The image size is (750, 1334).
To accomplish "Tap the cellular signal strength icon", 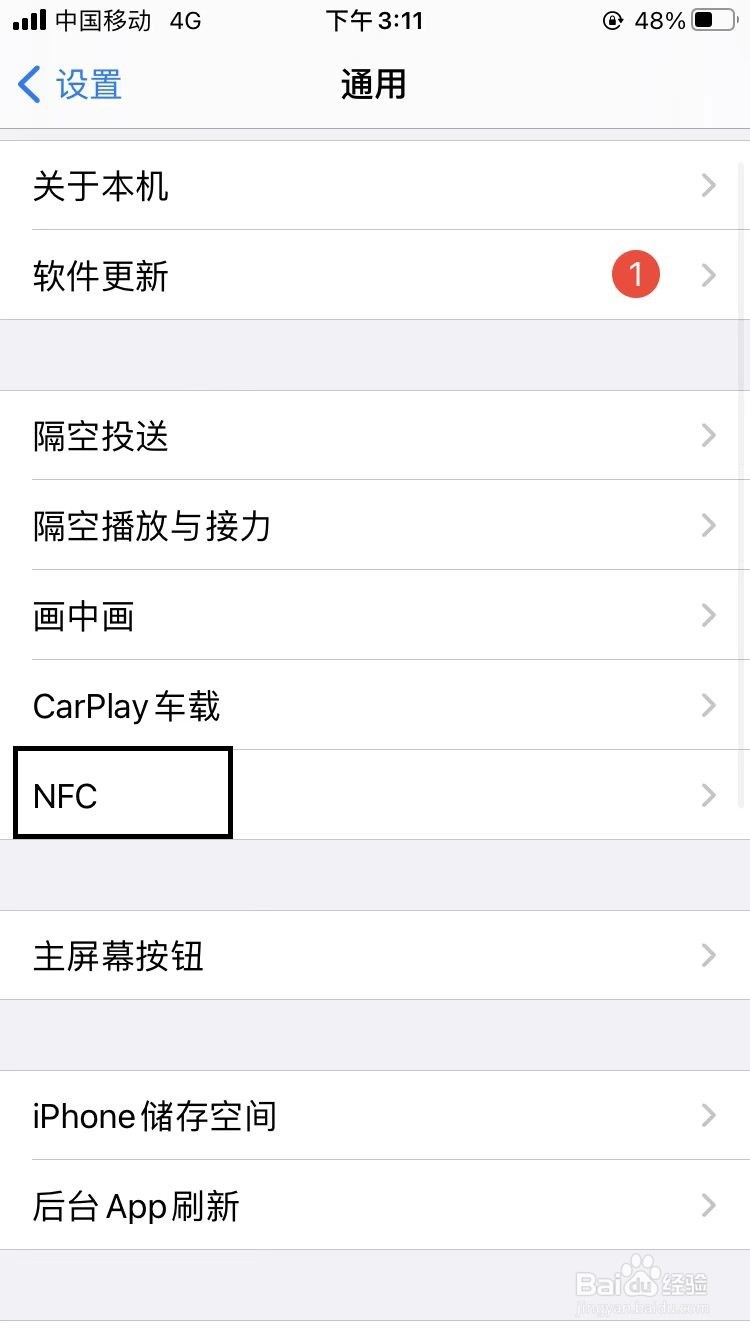I will pyautogui.click(x=28, y=20).
